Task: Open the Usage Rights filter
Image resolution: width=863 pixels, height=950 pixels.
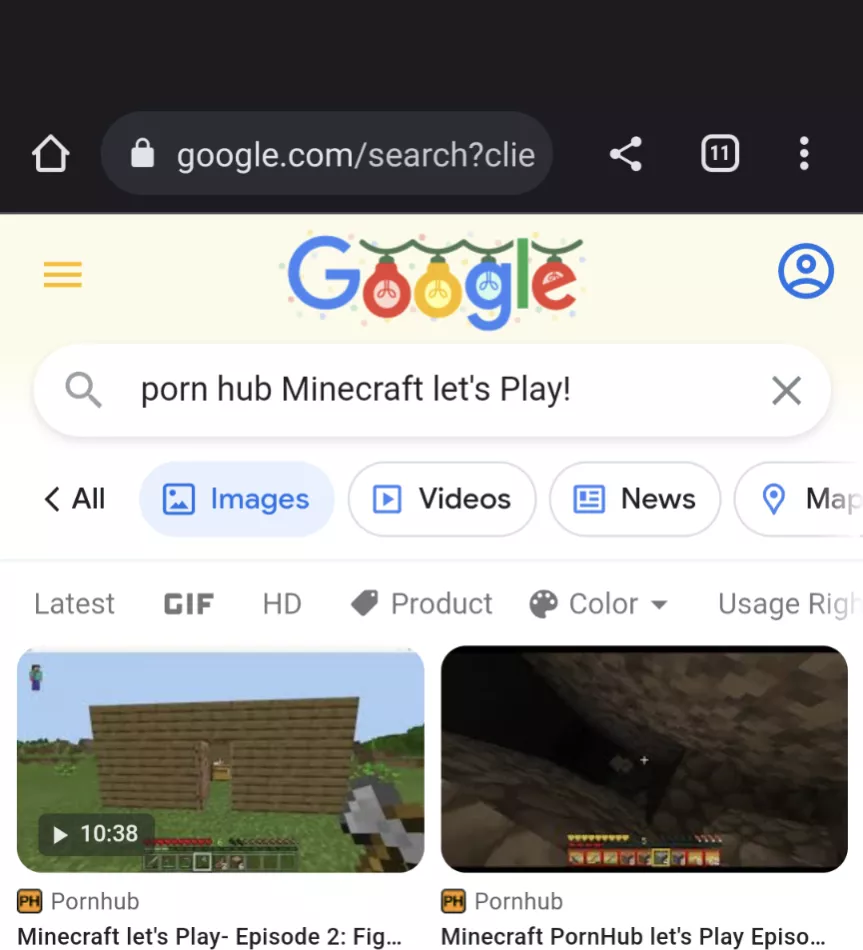Action: coord(789,604)
